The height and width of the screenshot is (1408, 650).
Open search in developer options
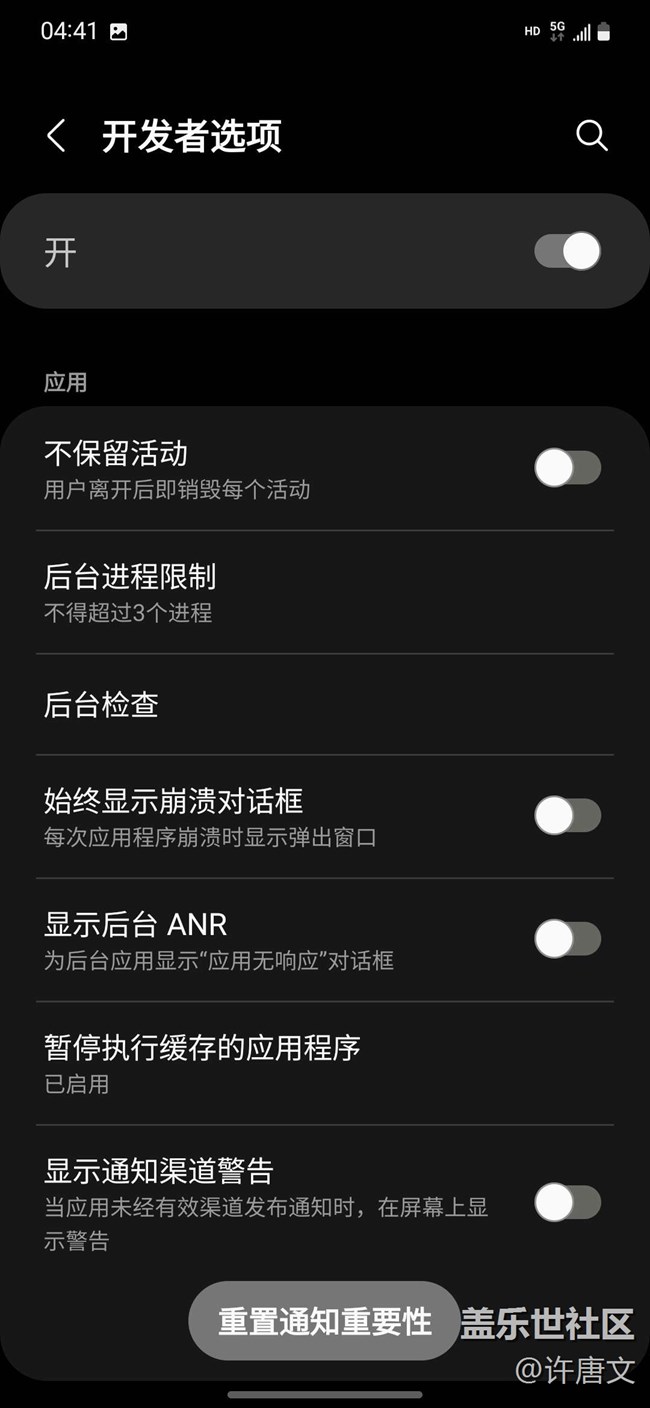click(x=591, y=136)
